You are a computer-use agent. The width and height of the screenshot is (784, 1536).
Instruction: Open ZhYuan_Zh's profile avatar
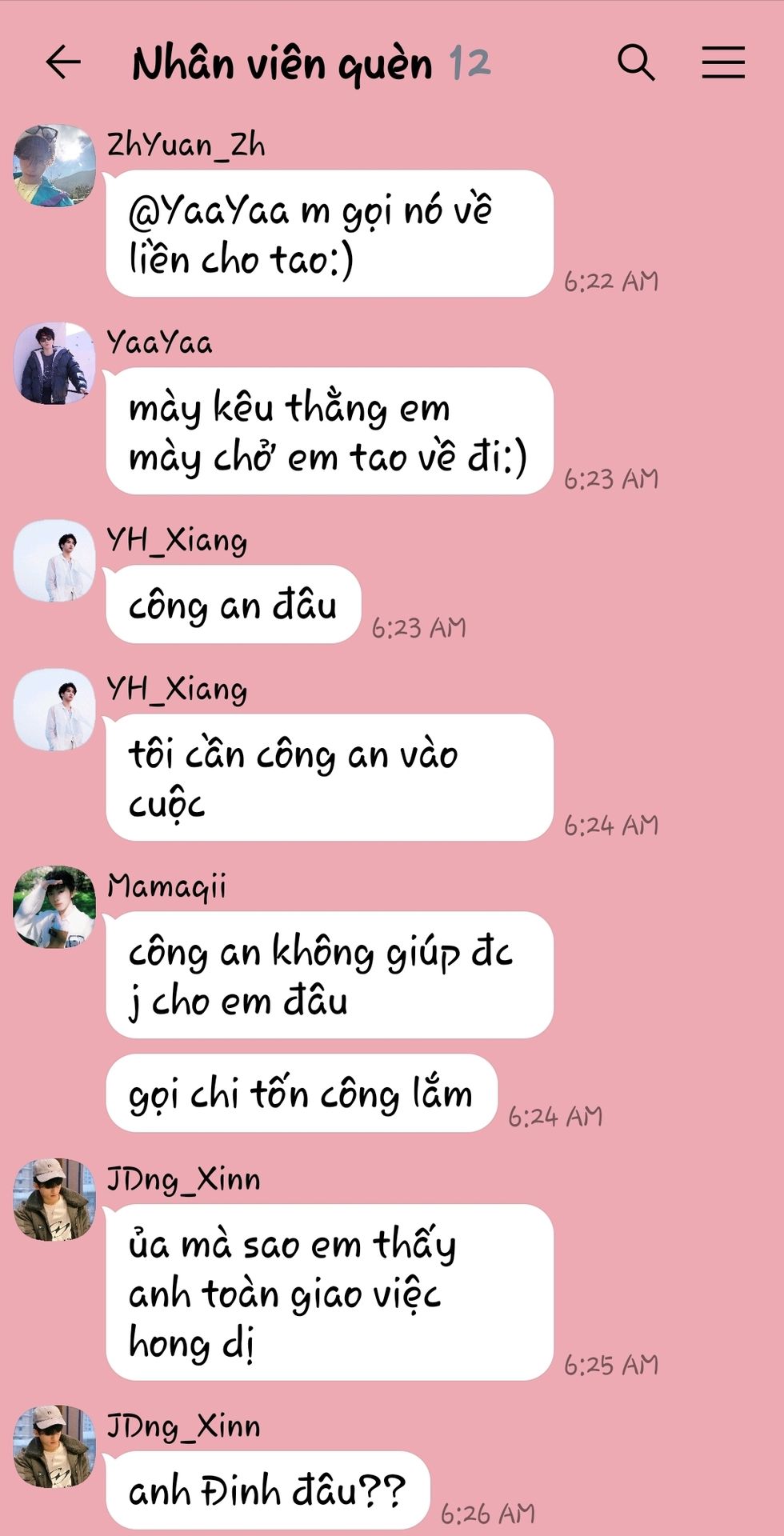54,166
